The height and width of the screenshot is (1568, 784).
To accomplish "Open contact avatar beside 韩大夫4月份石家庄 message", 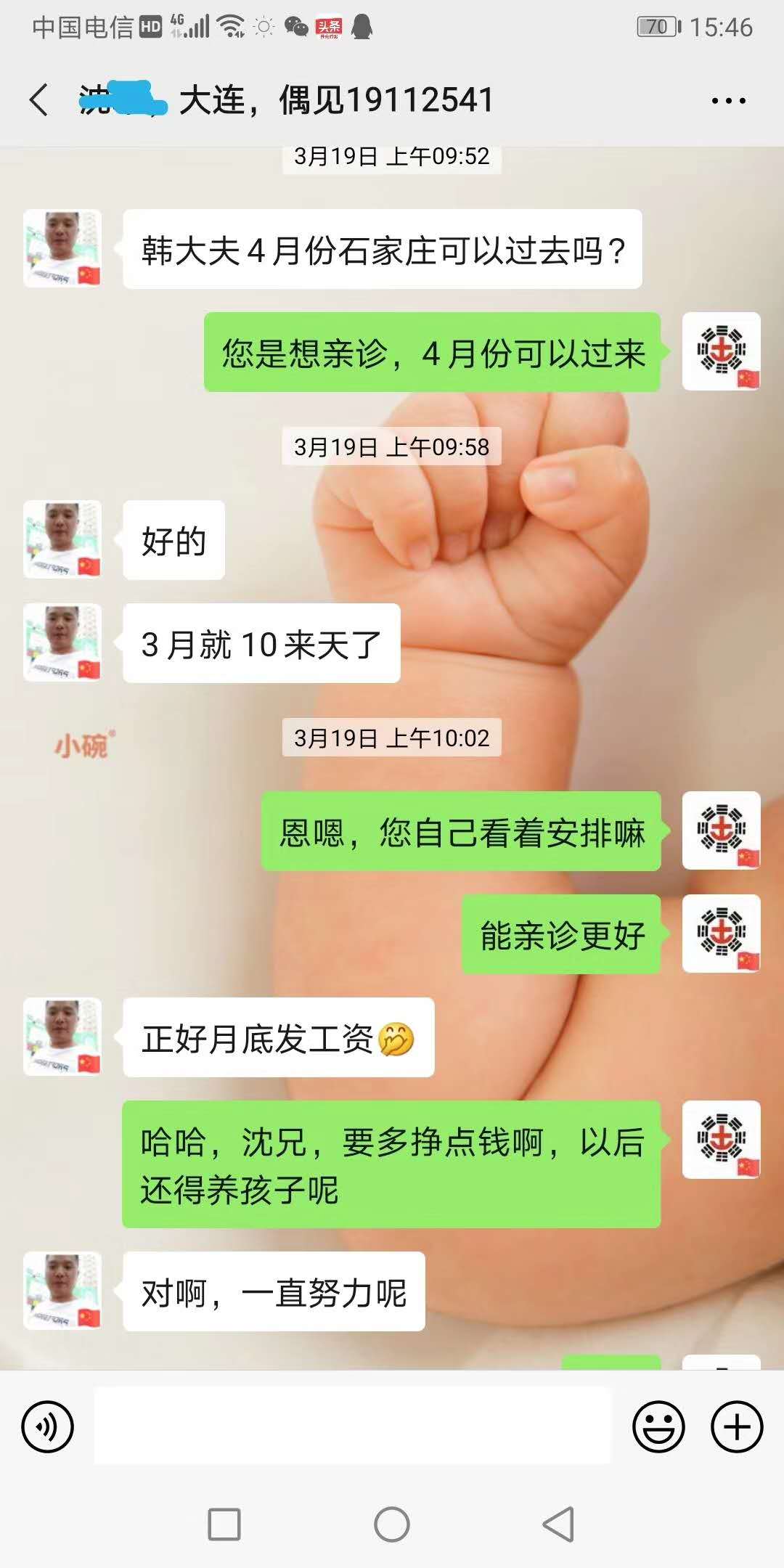I will 62,249.
